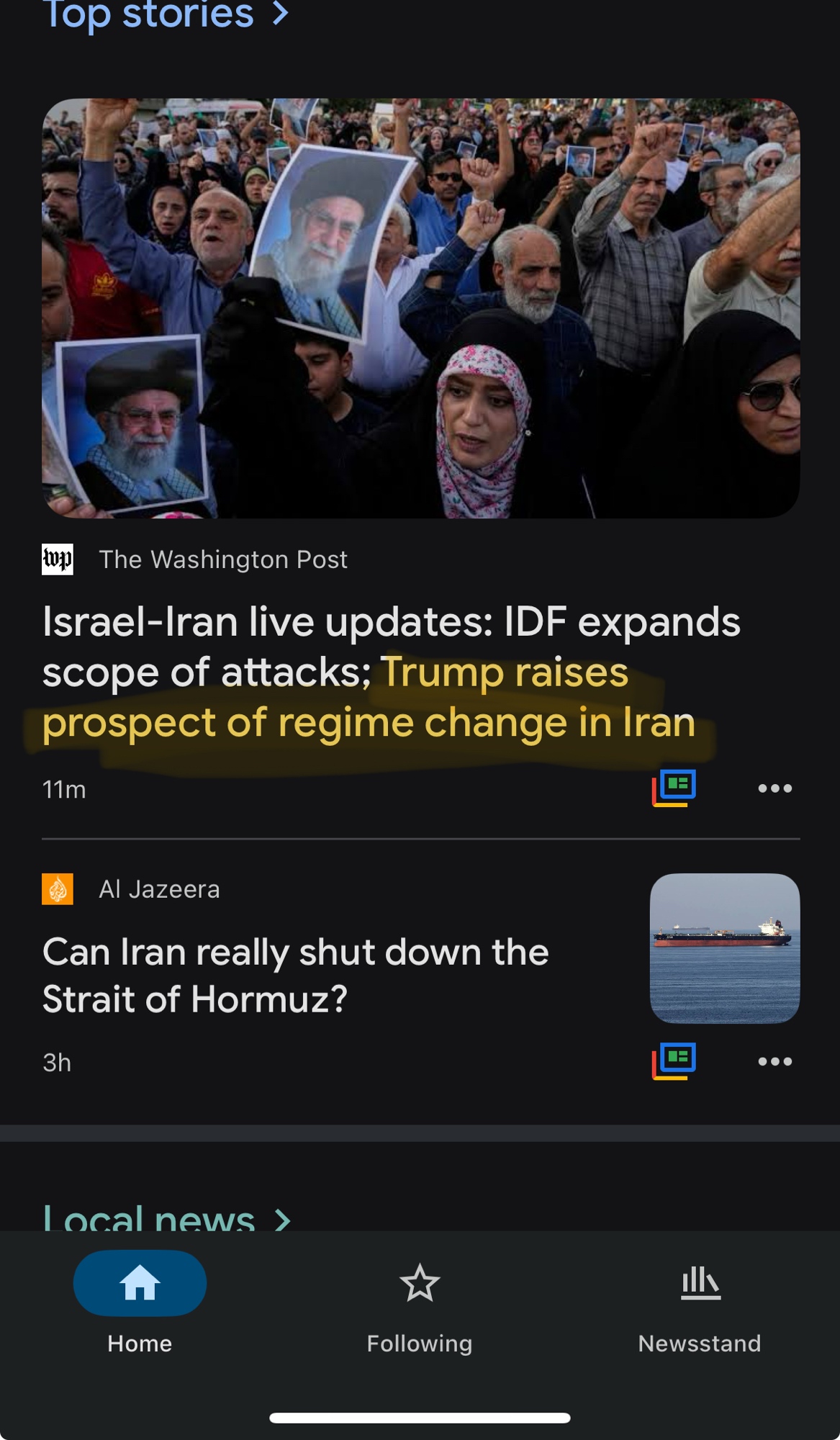View full coverage for Israel-Iran live updates
The image size is (840, 1440).
[674, 788]
